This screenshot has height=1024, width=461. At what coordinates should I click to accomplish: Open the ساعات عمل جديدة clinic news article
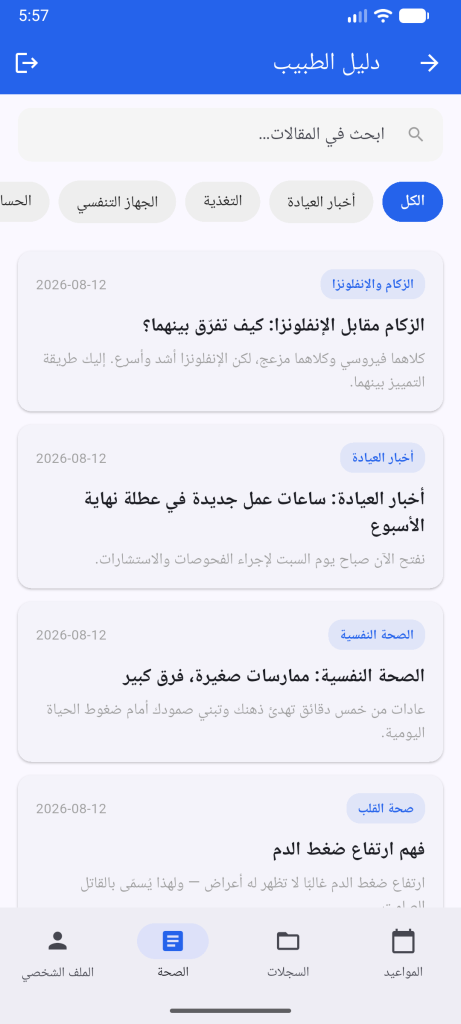pyautogui.click(x=230, y=506)
